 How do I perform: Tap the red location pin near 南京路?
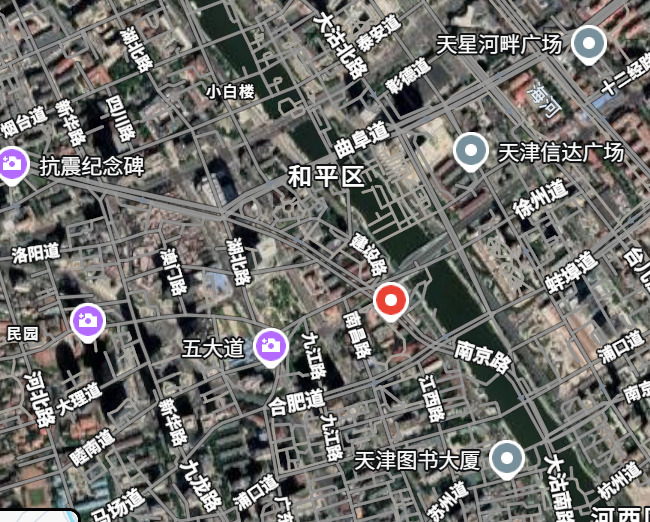[391, 299]
